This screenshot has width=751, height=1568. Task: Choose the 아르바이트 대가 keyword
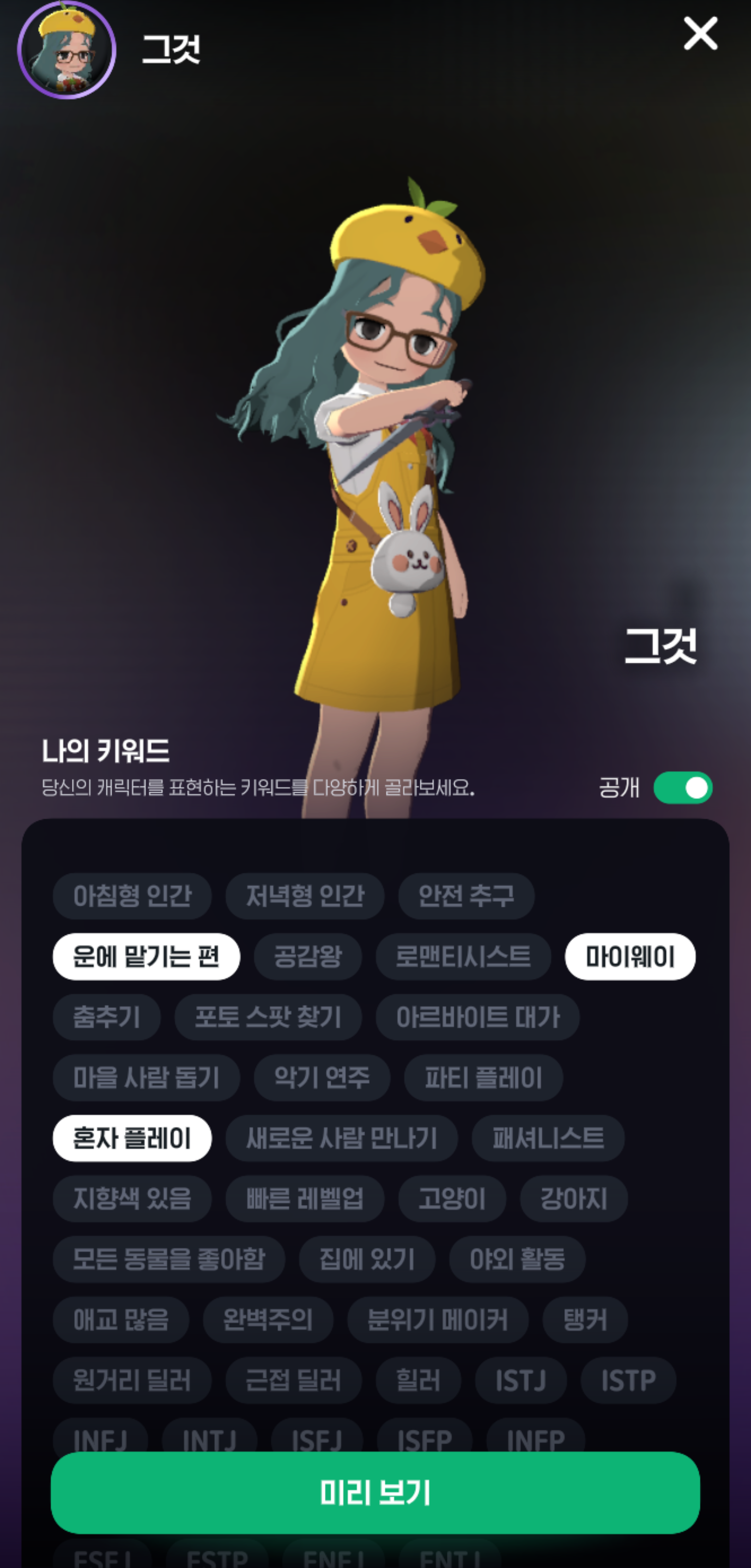478,1017
